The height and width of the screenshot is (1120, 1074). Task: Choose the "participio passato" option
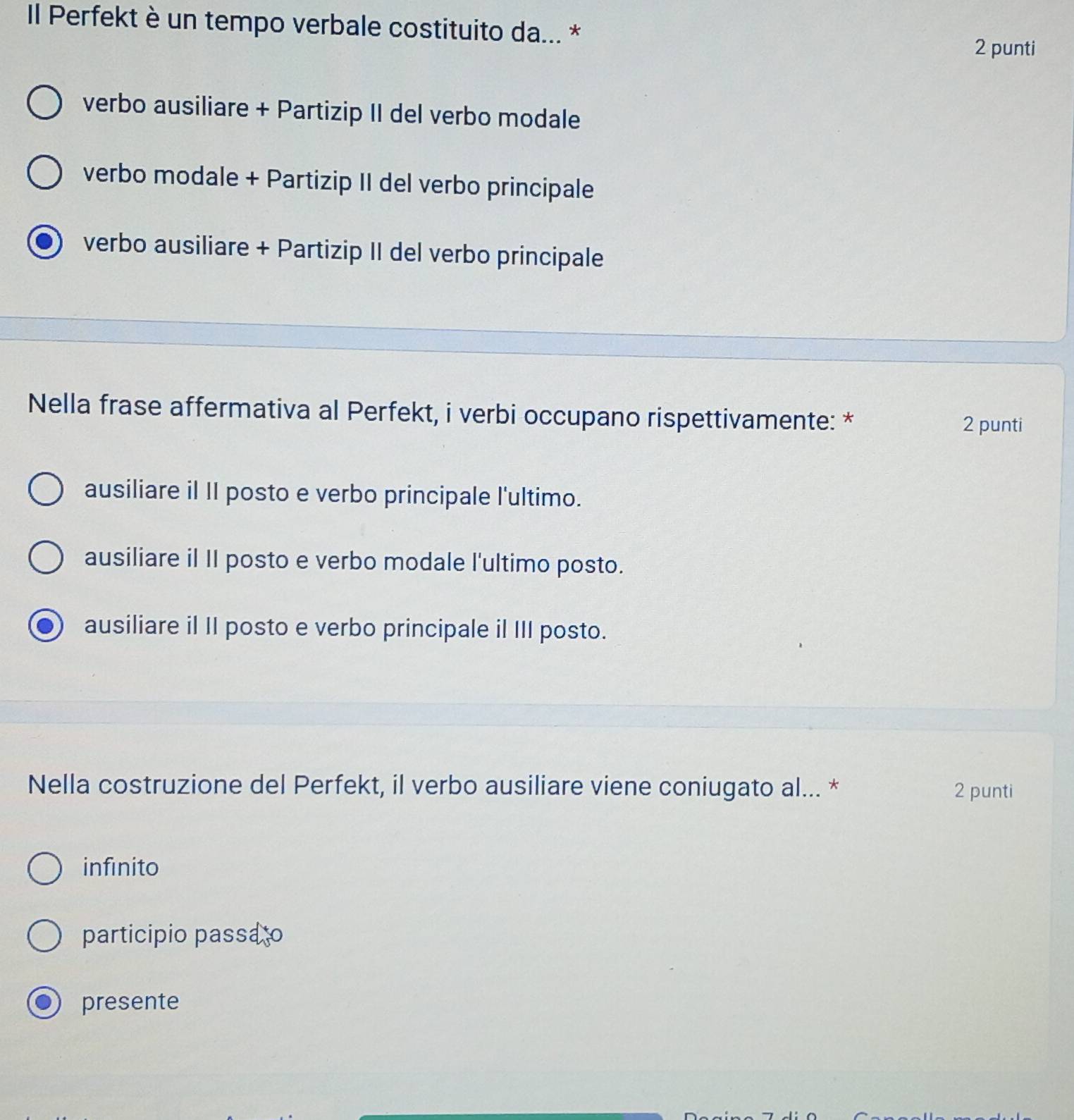point(44,935)
